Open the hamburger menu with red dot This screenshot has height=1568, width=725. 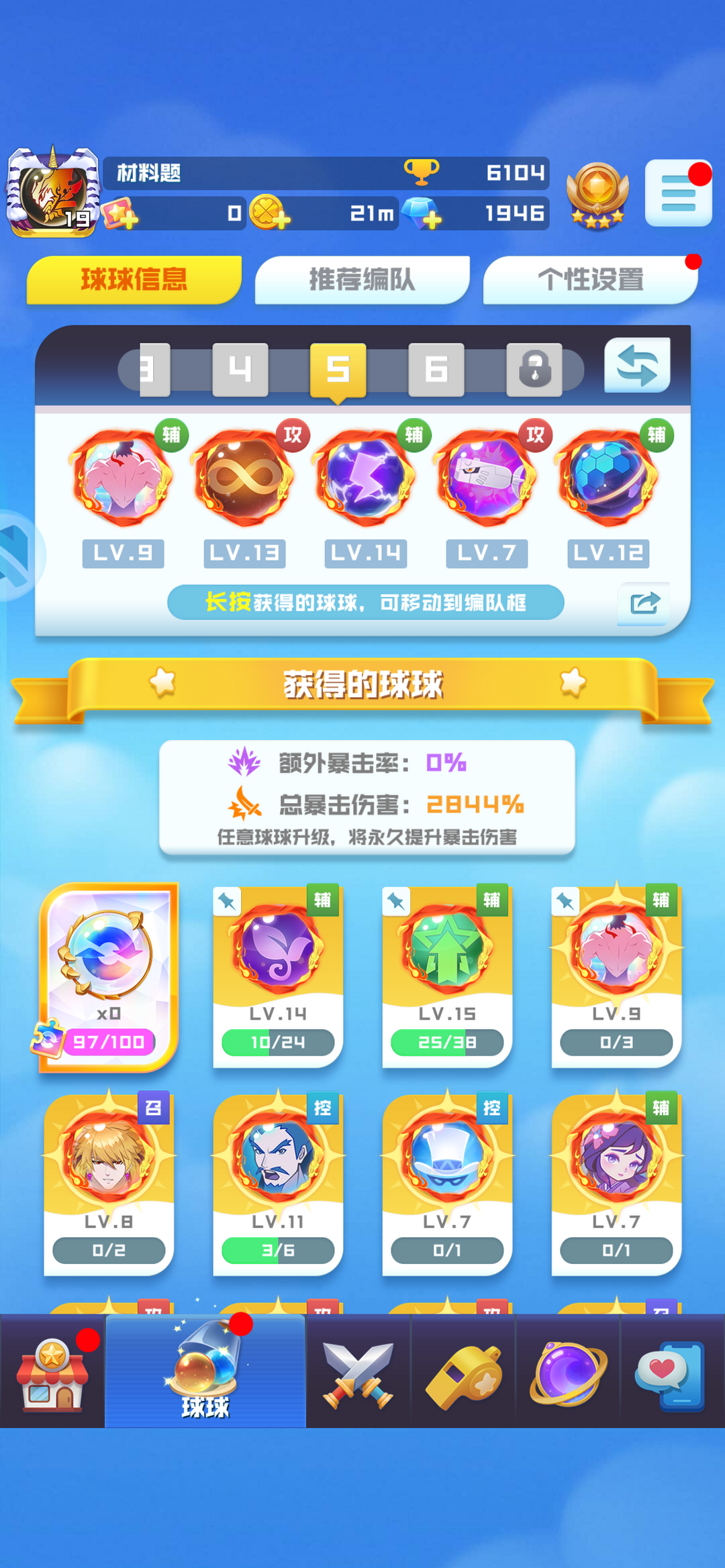678,193
